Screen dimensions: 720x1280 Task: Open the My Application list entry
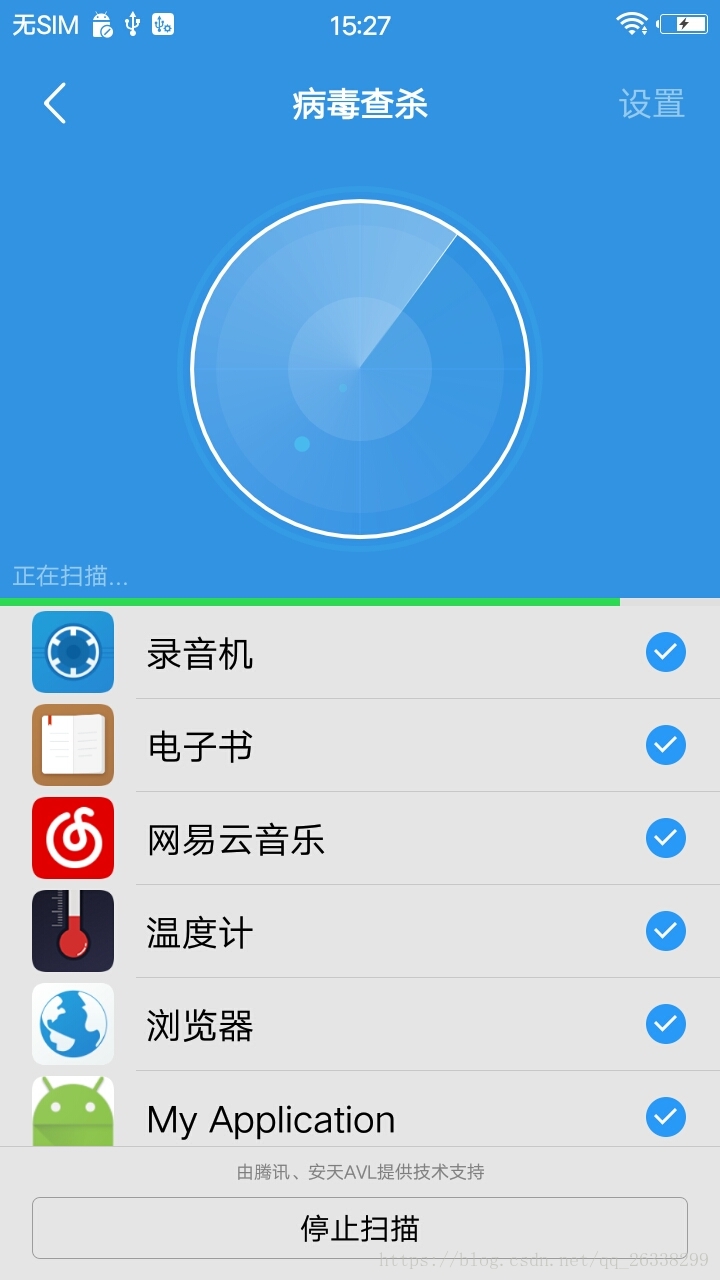tap(360, 1116)
